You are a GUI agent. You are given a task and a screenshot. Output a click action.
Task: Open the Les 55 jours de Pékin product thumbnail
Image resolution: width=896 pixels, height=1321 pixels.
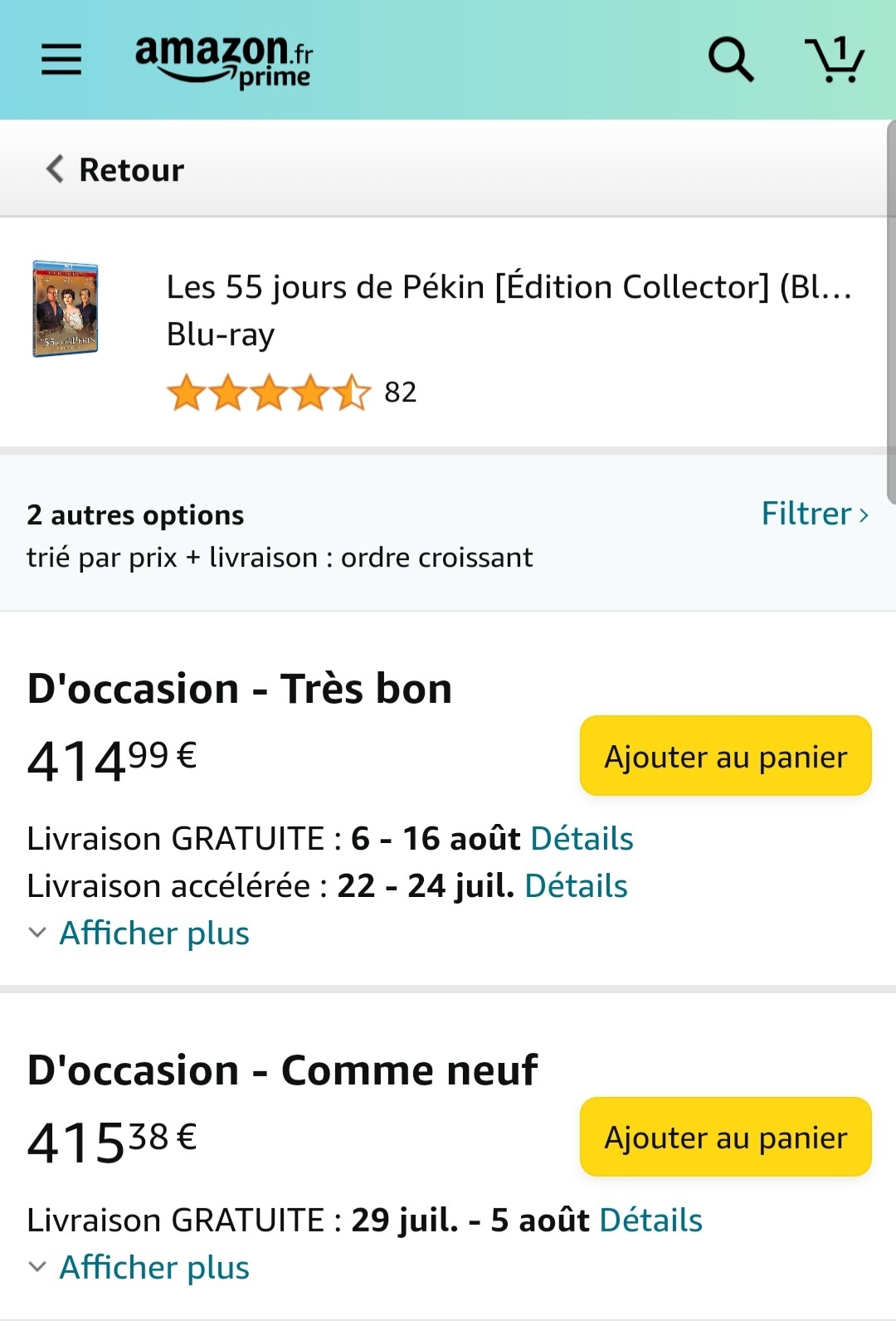[66, 310]
